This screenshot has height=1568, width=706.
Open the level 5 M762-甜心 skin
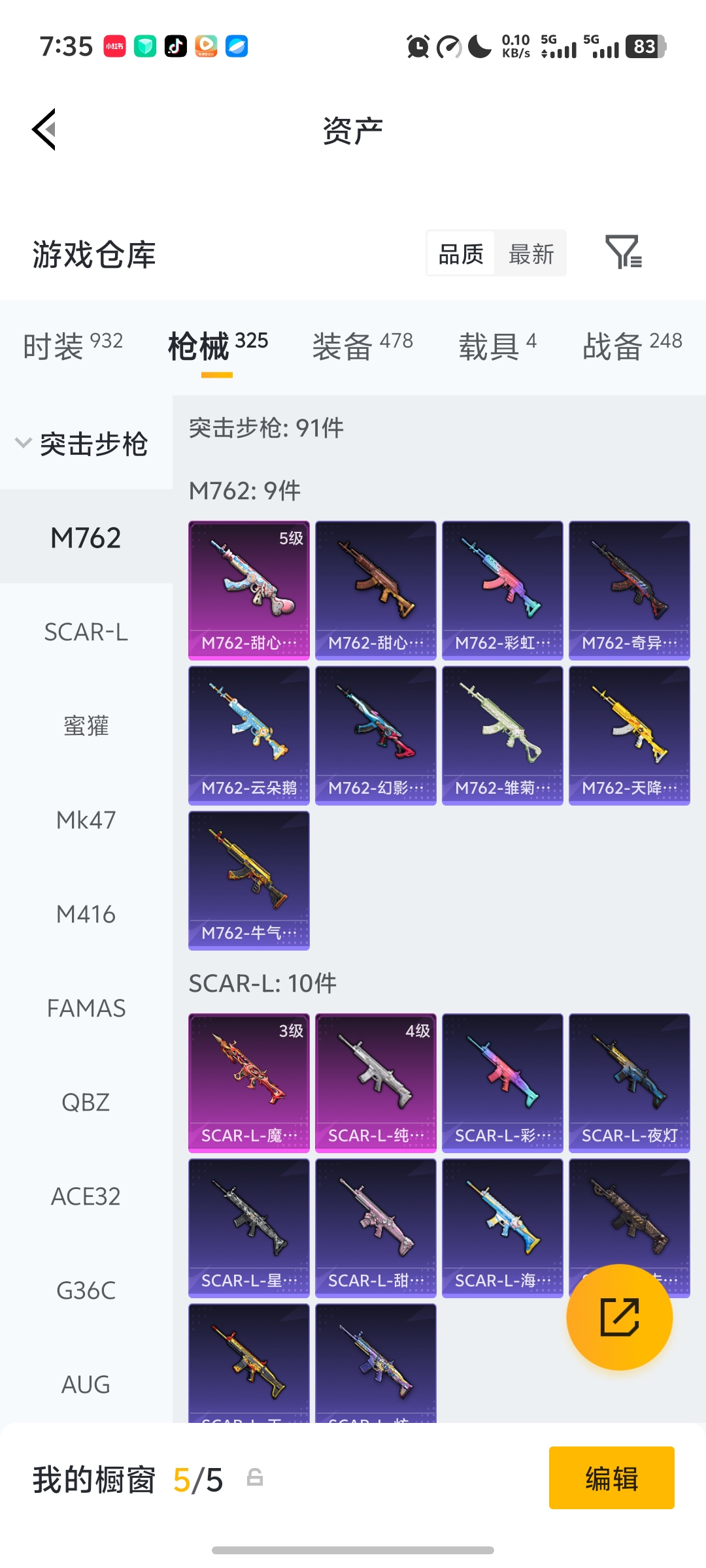(248, 590)
